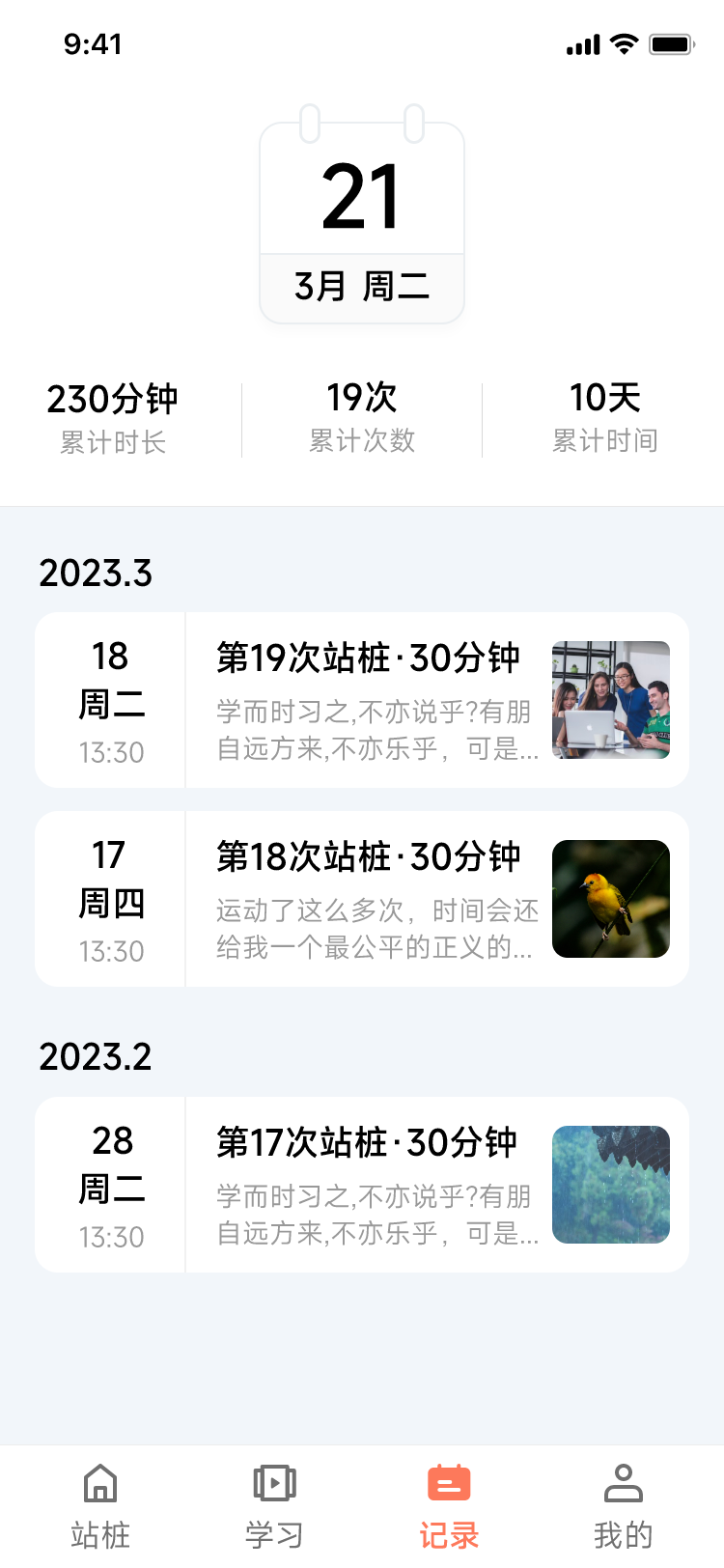Open the 我的 profile person icon
Screen dimensions: 724x1568
[623, 1484]
